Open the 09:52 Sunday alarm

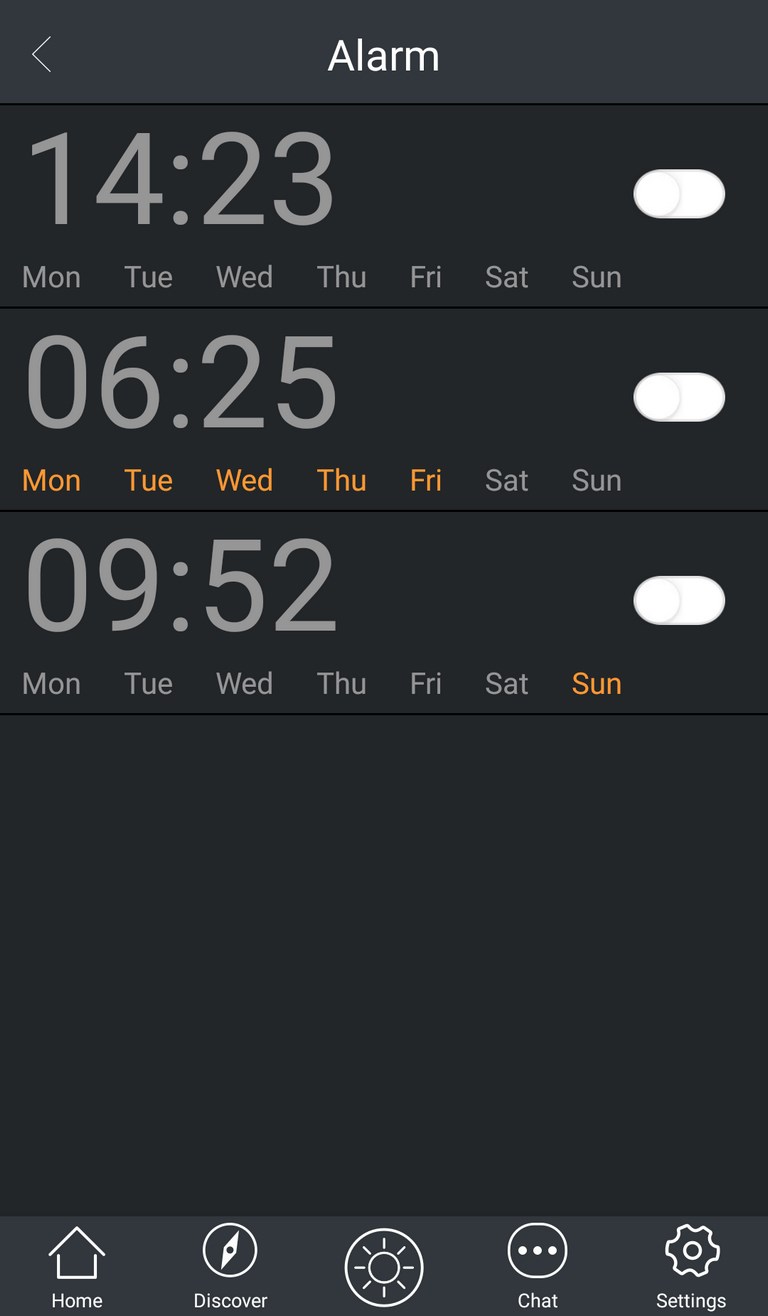coord(384,613)
